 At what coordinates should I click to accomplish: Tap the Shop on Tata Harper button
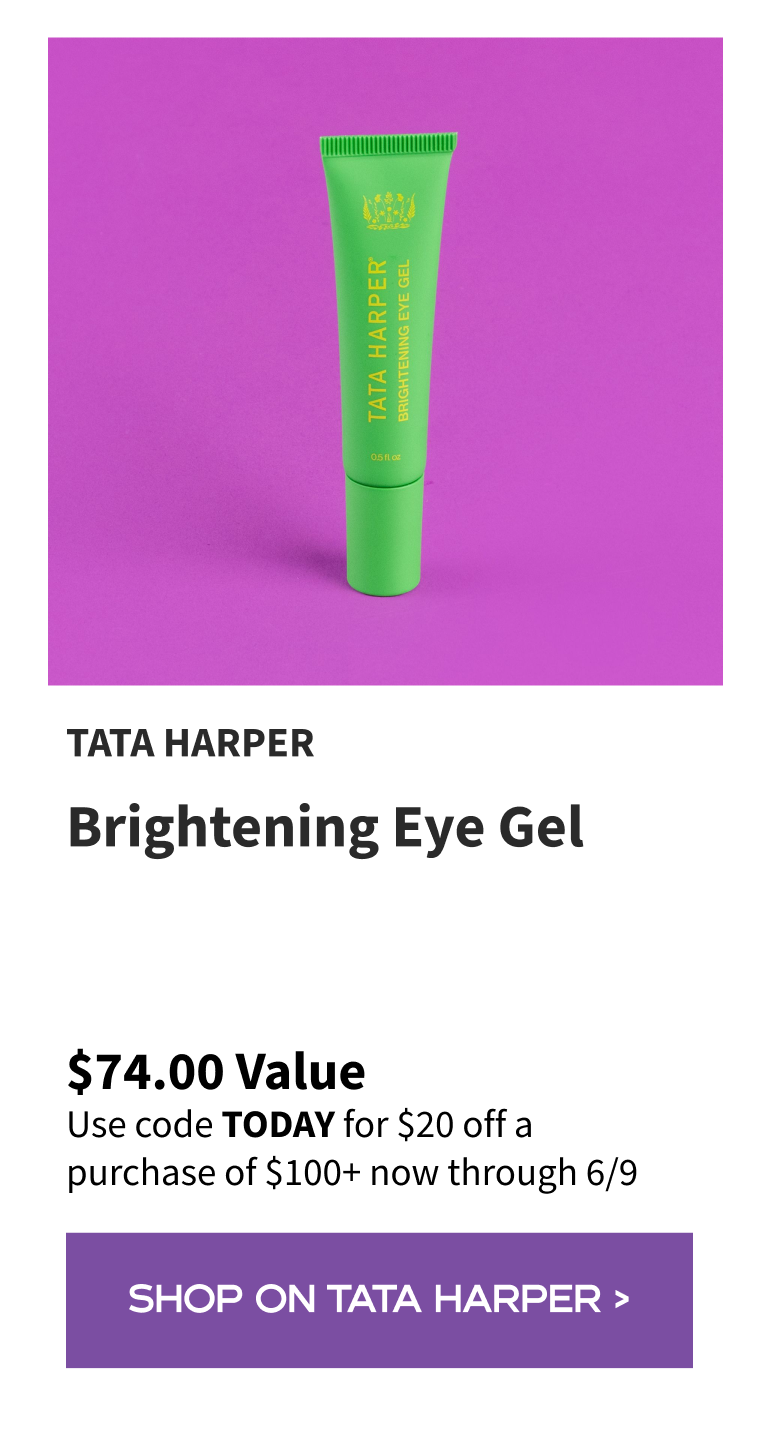pos(379,1299)
